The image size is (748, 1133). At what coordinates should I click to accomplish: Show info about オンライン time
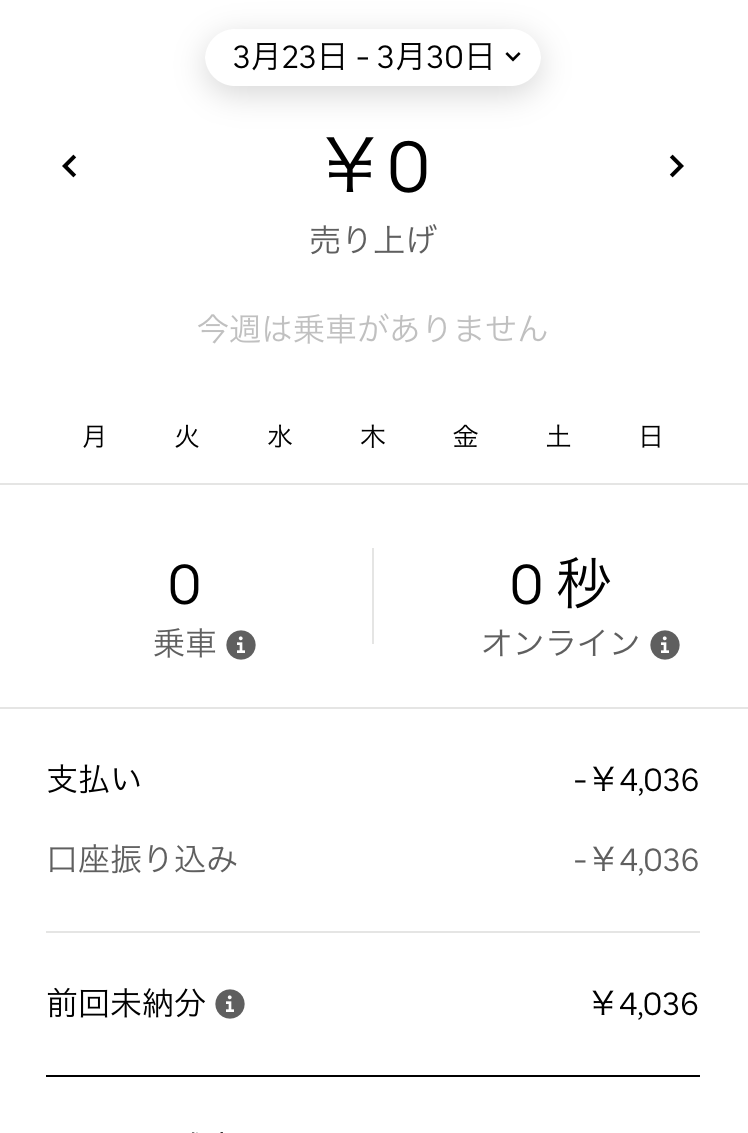coord(665,645)
